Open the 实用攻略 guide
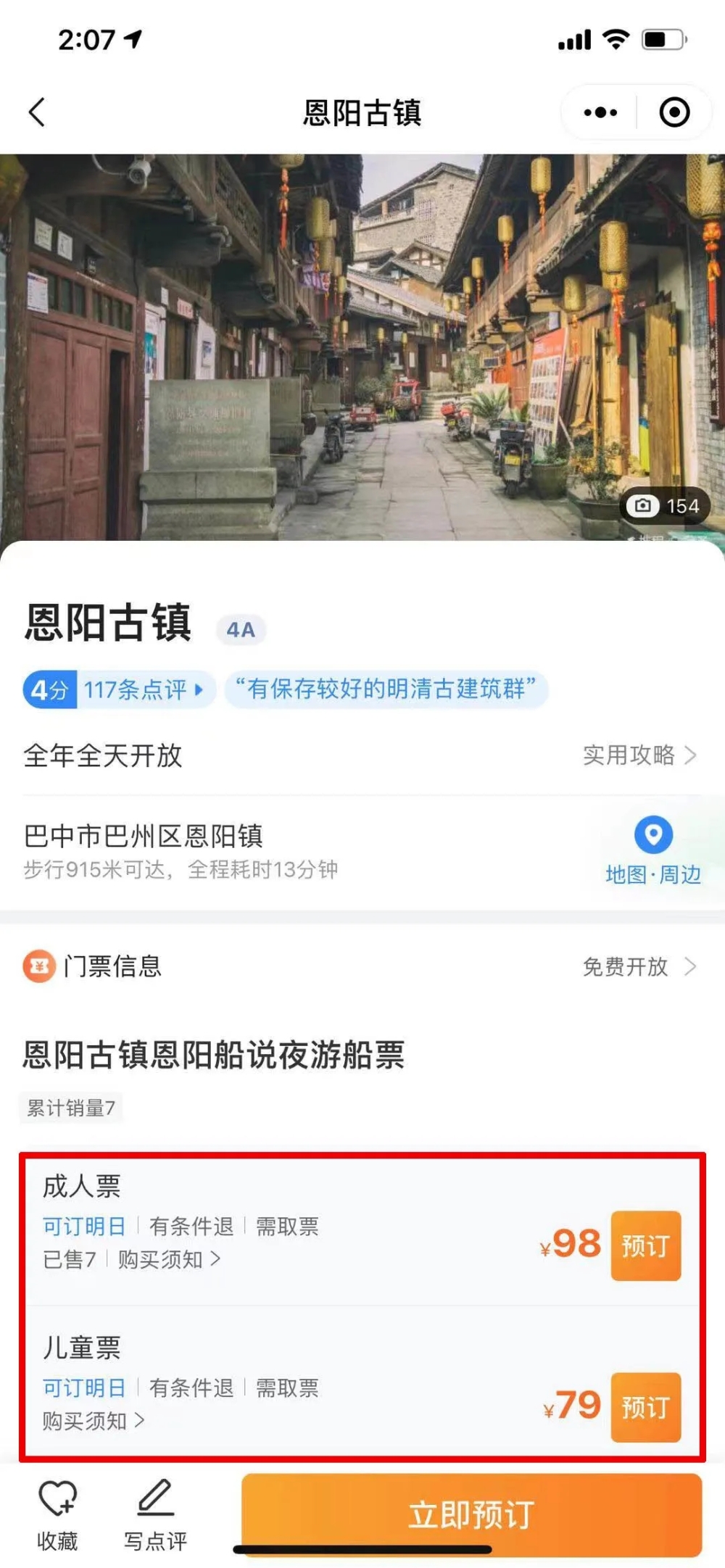Screen dimensions: 725x1568 (639, 755)
